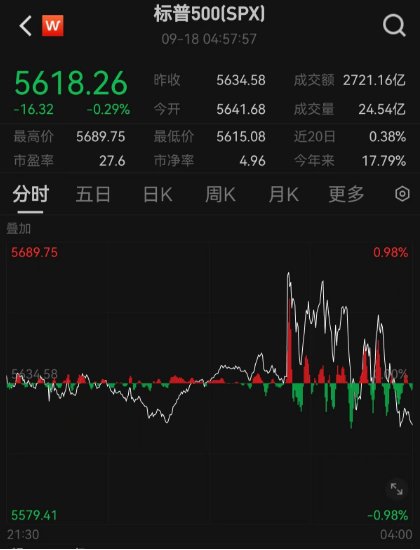Switch to the 五日 chart tab
Viewport: 420px width, 550px height.
(93, 194)
